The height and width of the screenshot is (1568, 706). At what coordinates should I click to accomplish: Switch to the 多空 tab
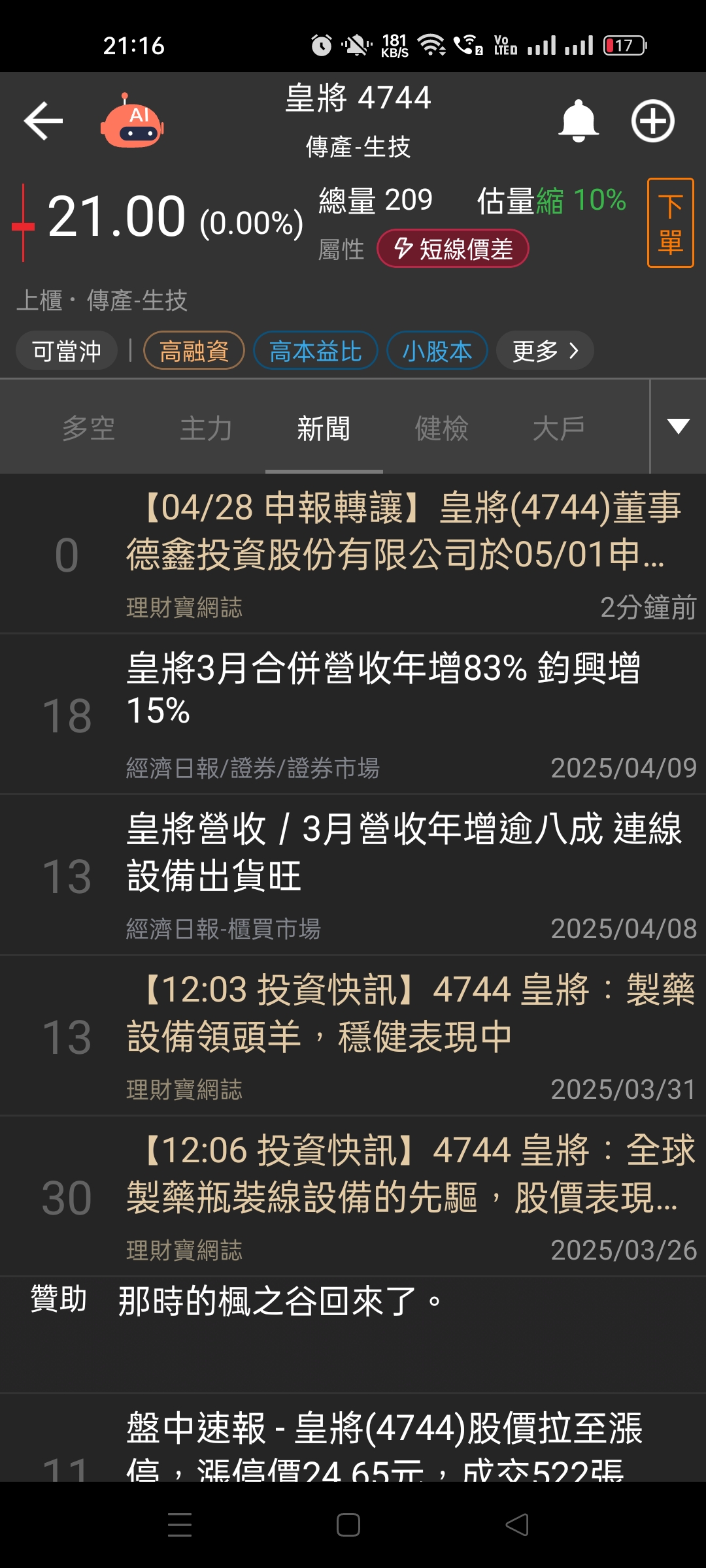pos(88,429)
